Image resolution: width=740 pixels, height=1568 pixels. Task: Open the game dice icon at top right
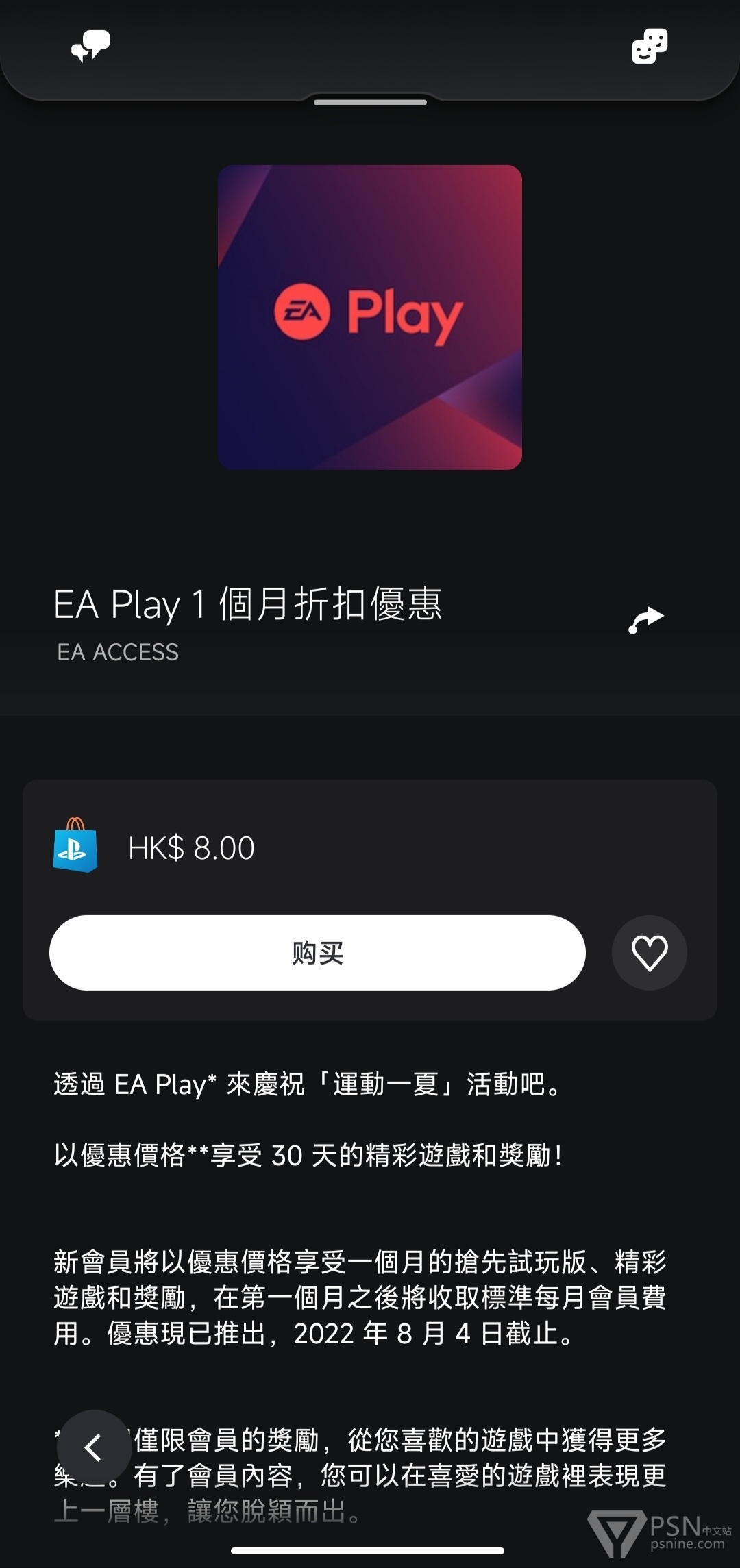tap(649, 46)
